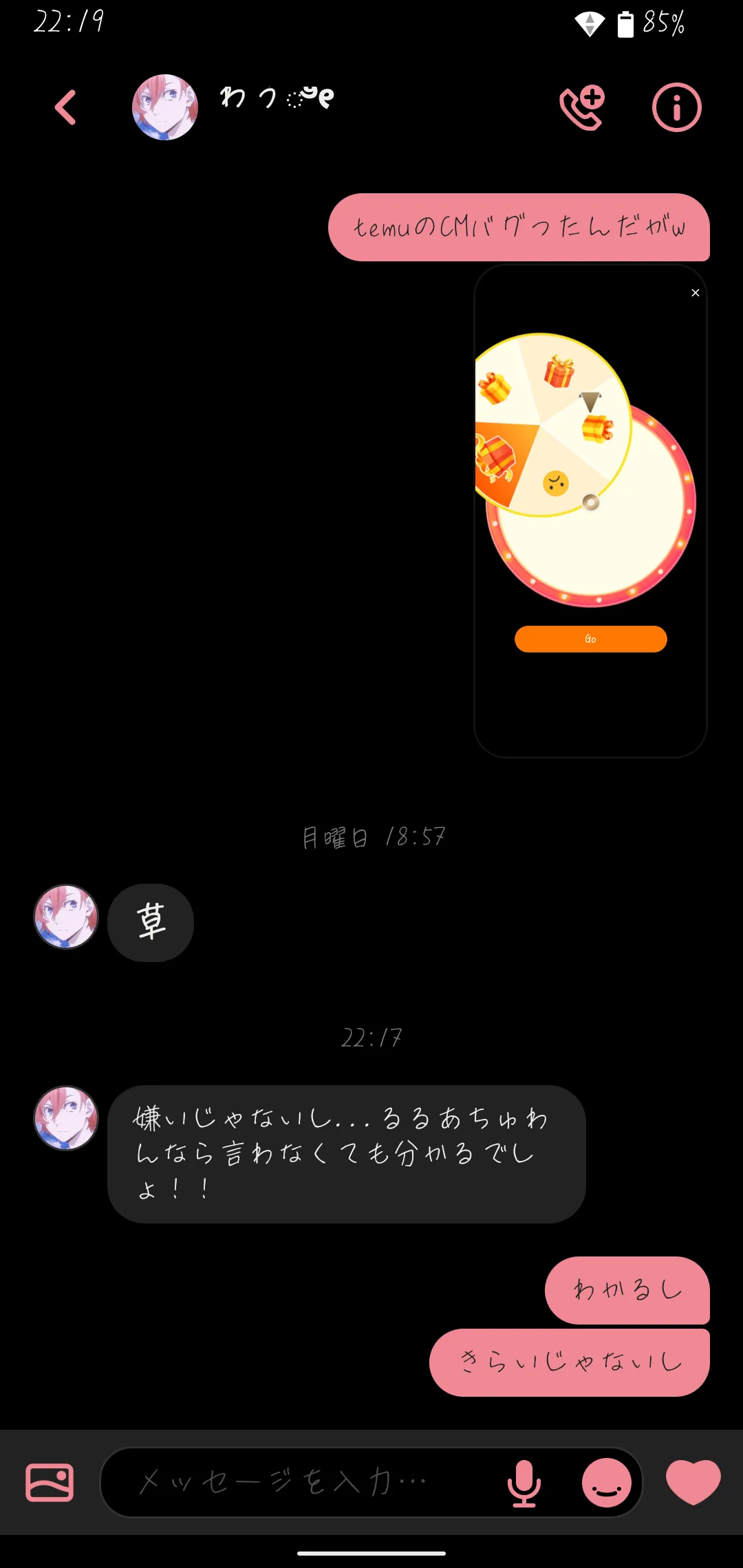Open the emoji sticker picker
The image size is (743, 1568).
pyautogui.click(x=606, y=1482)
